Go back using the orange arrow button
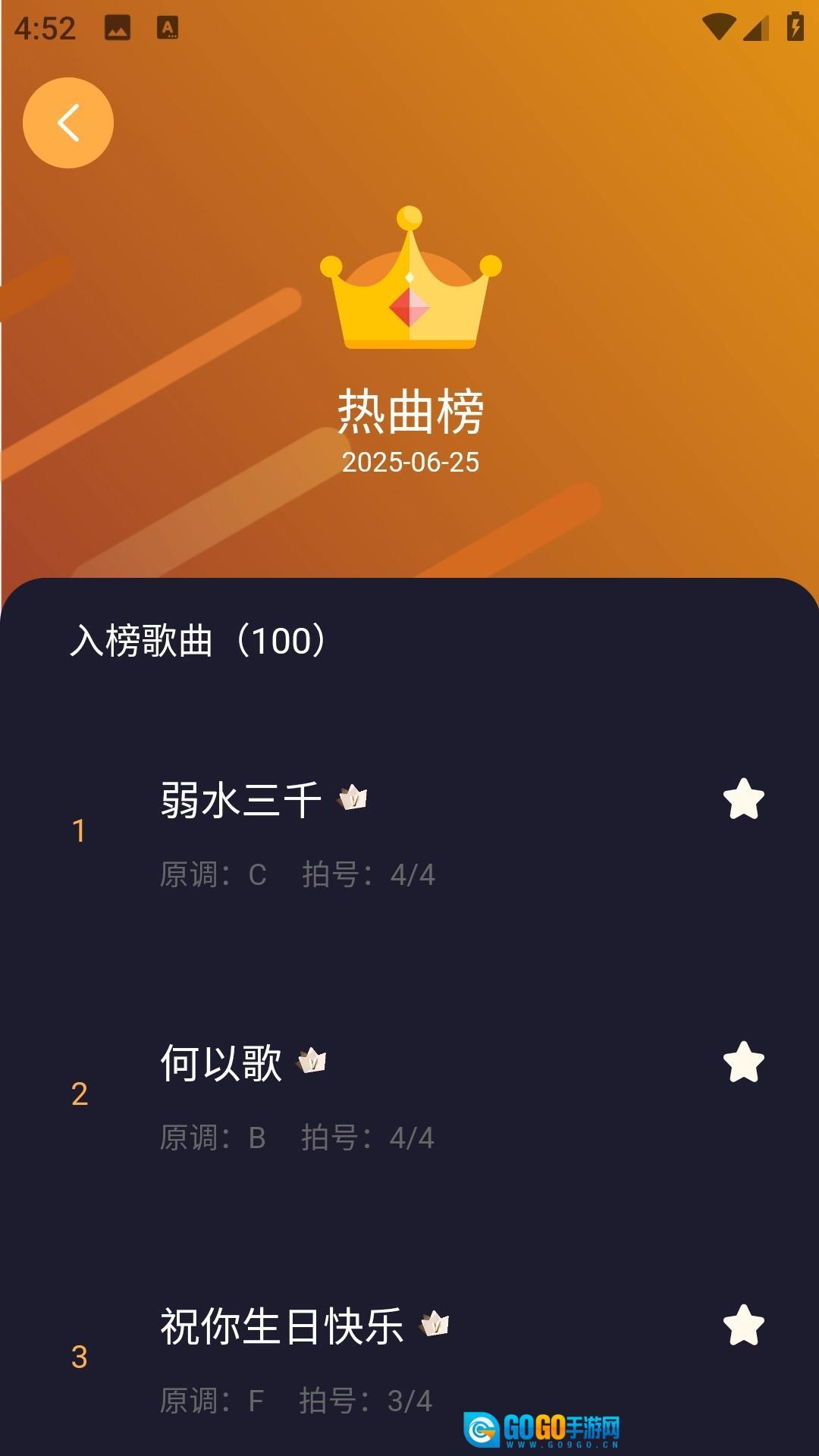Viewport: 819px width, 1456px height. 68,123
